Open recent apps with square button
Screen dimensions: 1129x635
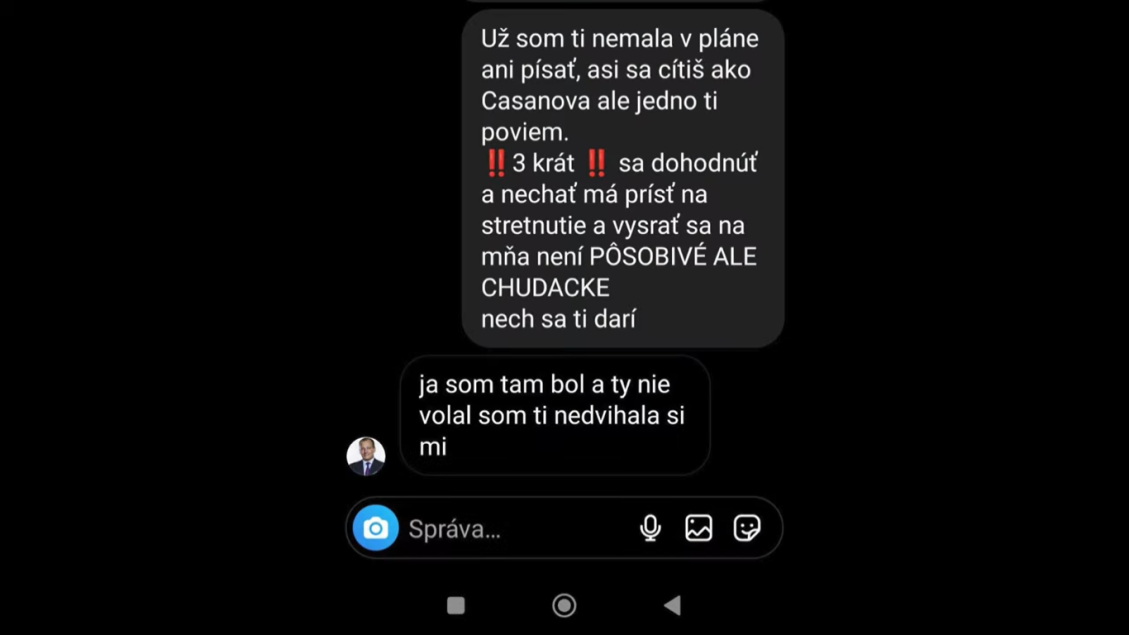(x=456, y=605)
